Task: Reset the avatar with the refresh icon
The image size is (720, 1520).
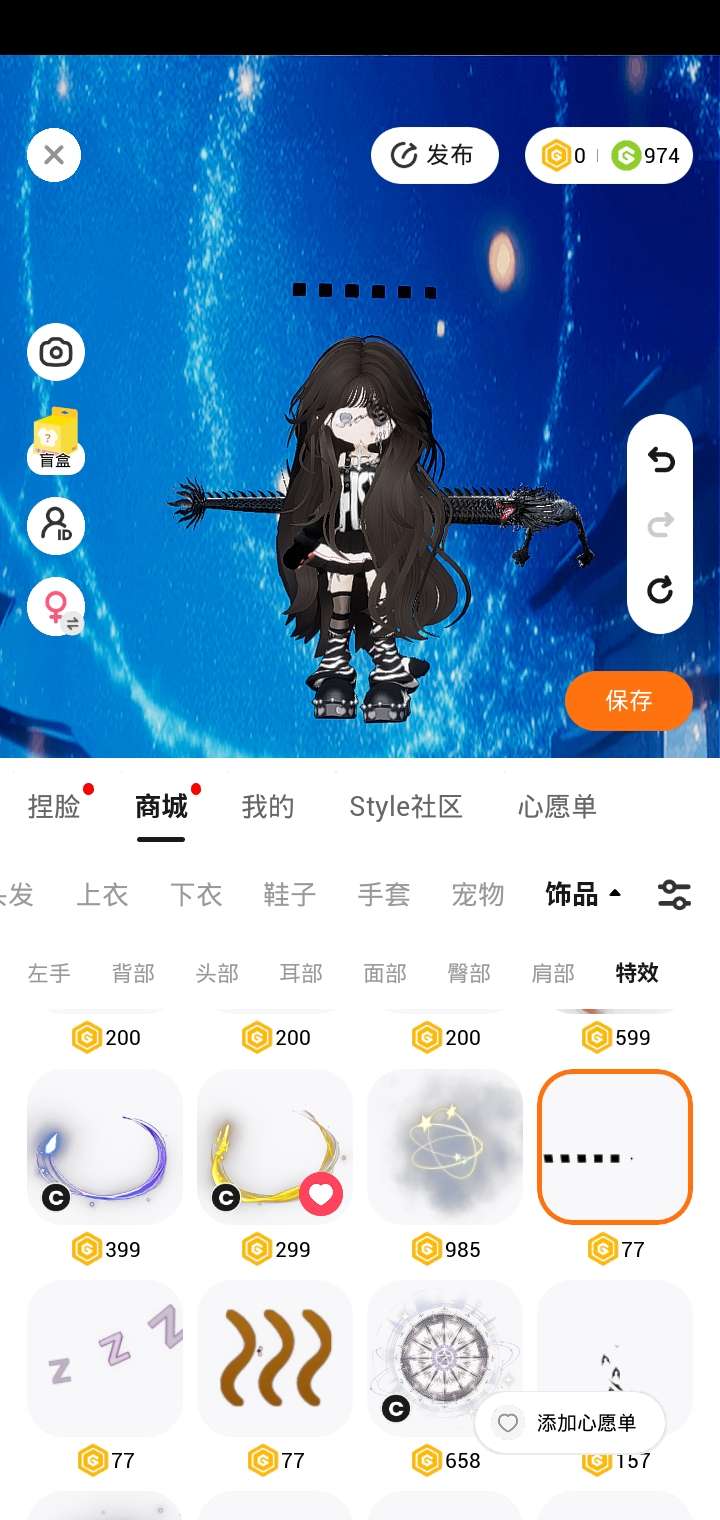Action: click(660, 590)
